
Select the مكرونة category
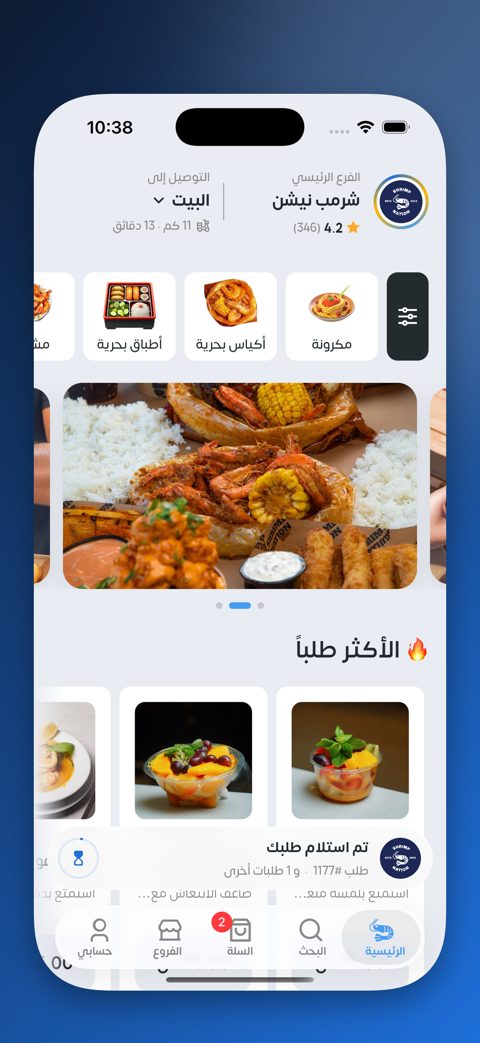pyautogui.click(x=332, y=317)
